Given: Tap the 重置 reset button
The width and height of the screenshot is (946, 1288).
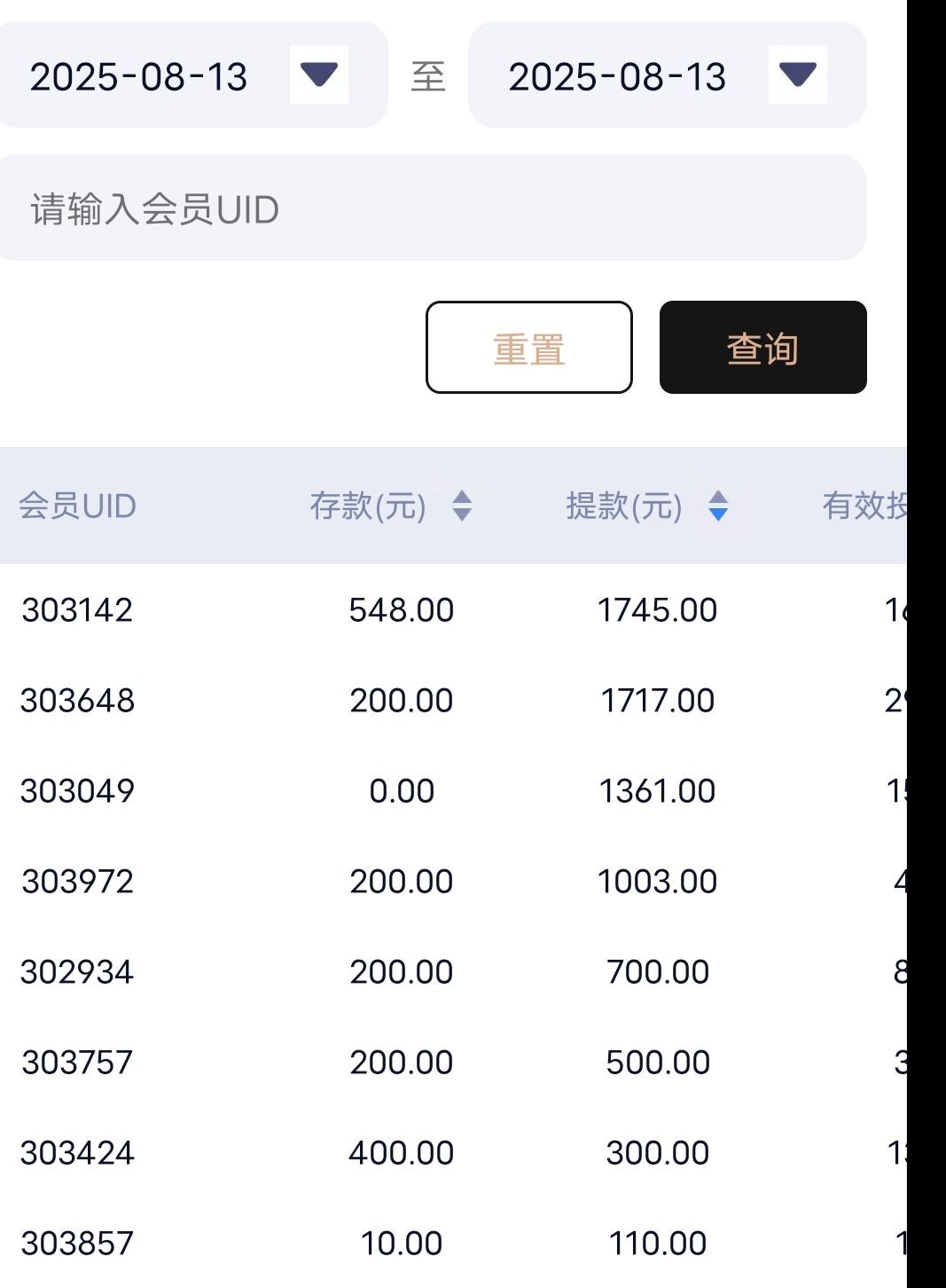Looking at the screenshot, I should point(528,348).
